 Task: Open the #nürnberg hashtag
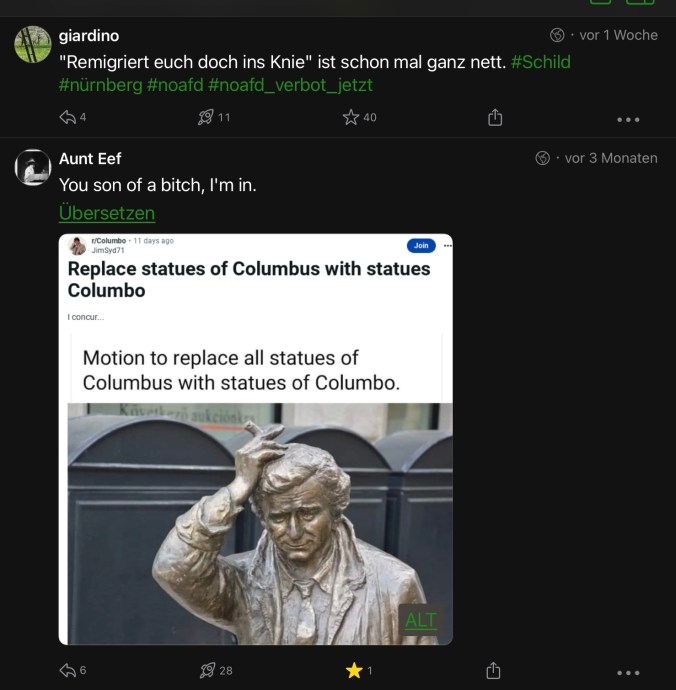coord(100,85)
